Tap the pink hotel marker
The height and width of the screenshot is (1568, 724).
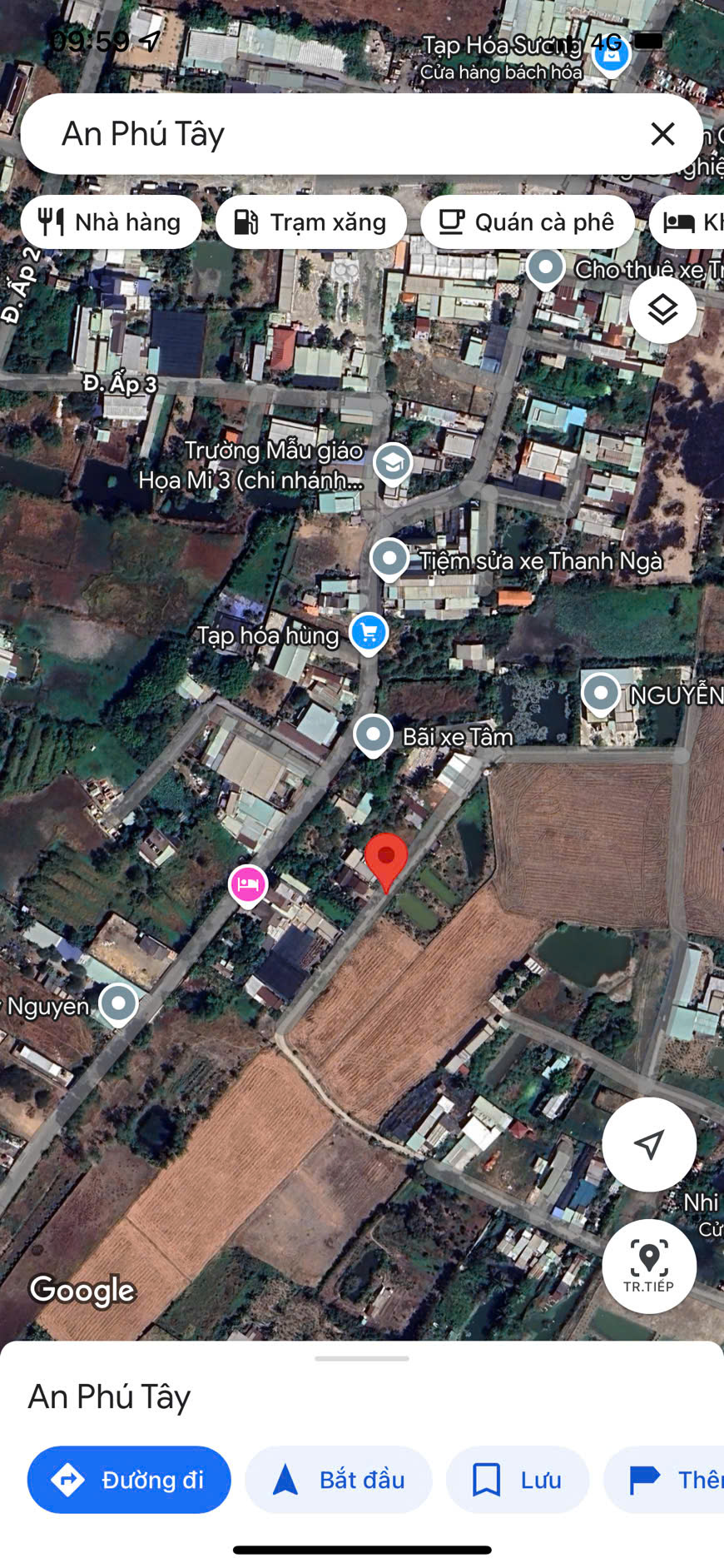click(x=248, y=884)
